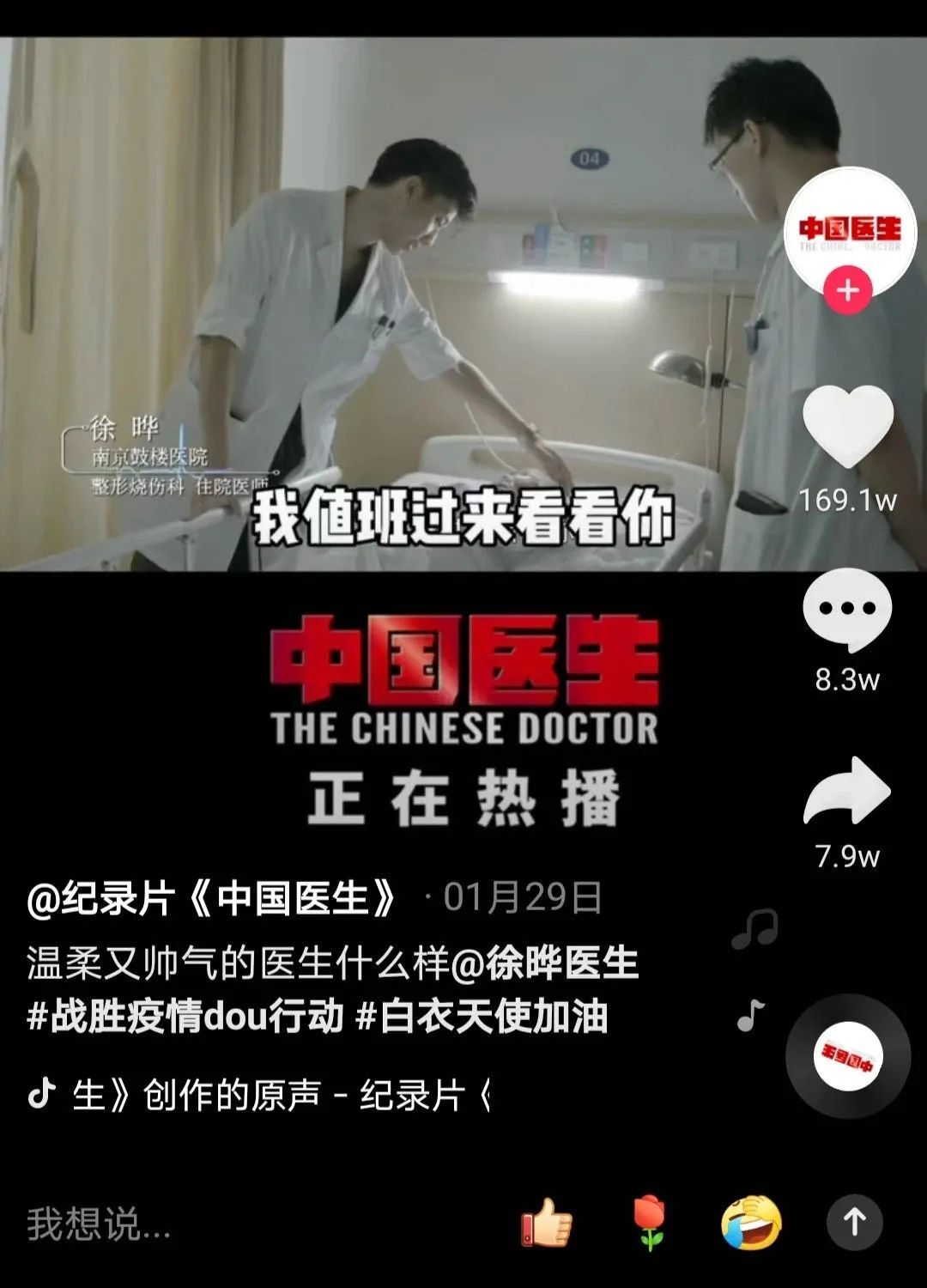Like this video with the heart
The image size is (927, 1288).
(x=848, y=427)
